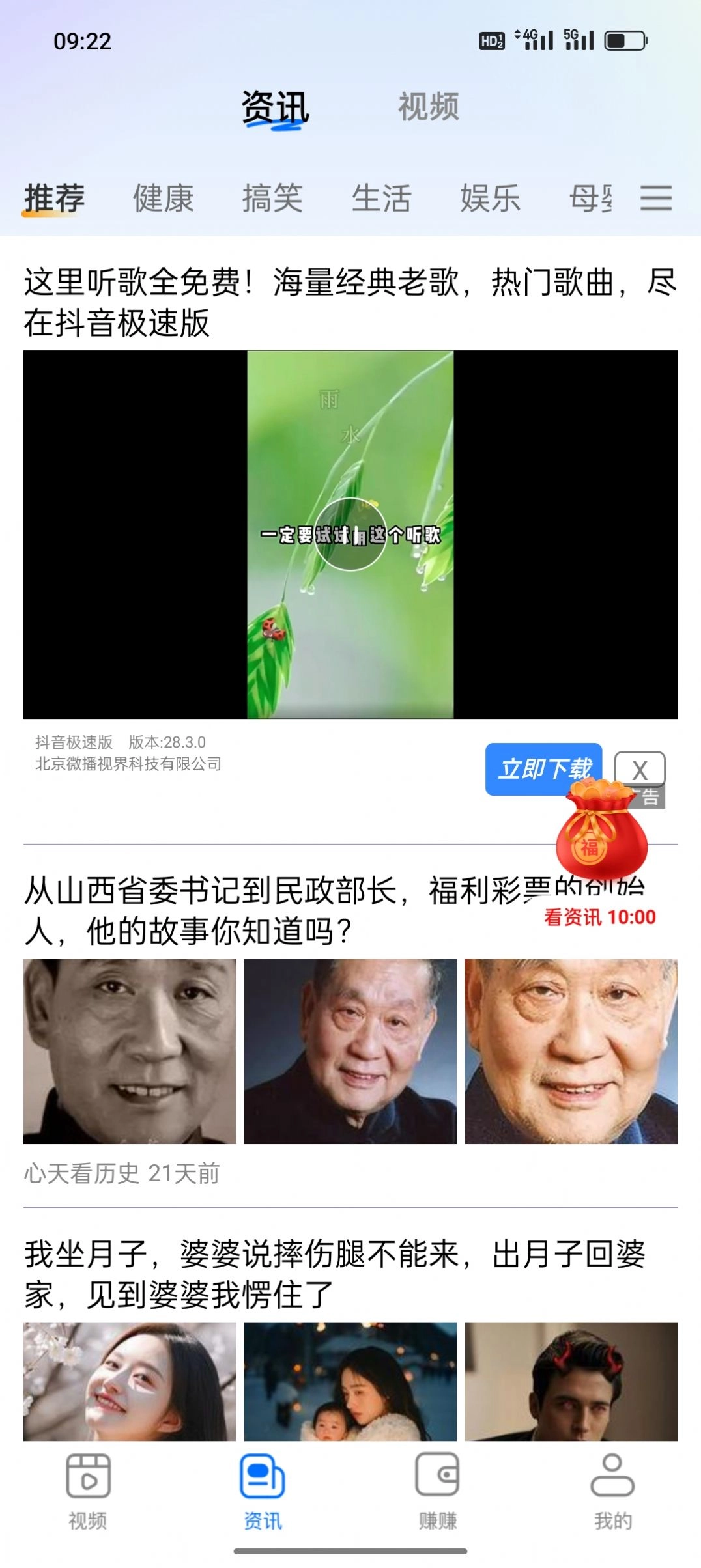Tap the 资讯 bottom navigation tab
Screen dimensions: 701x1568
263,1490
